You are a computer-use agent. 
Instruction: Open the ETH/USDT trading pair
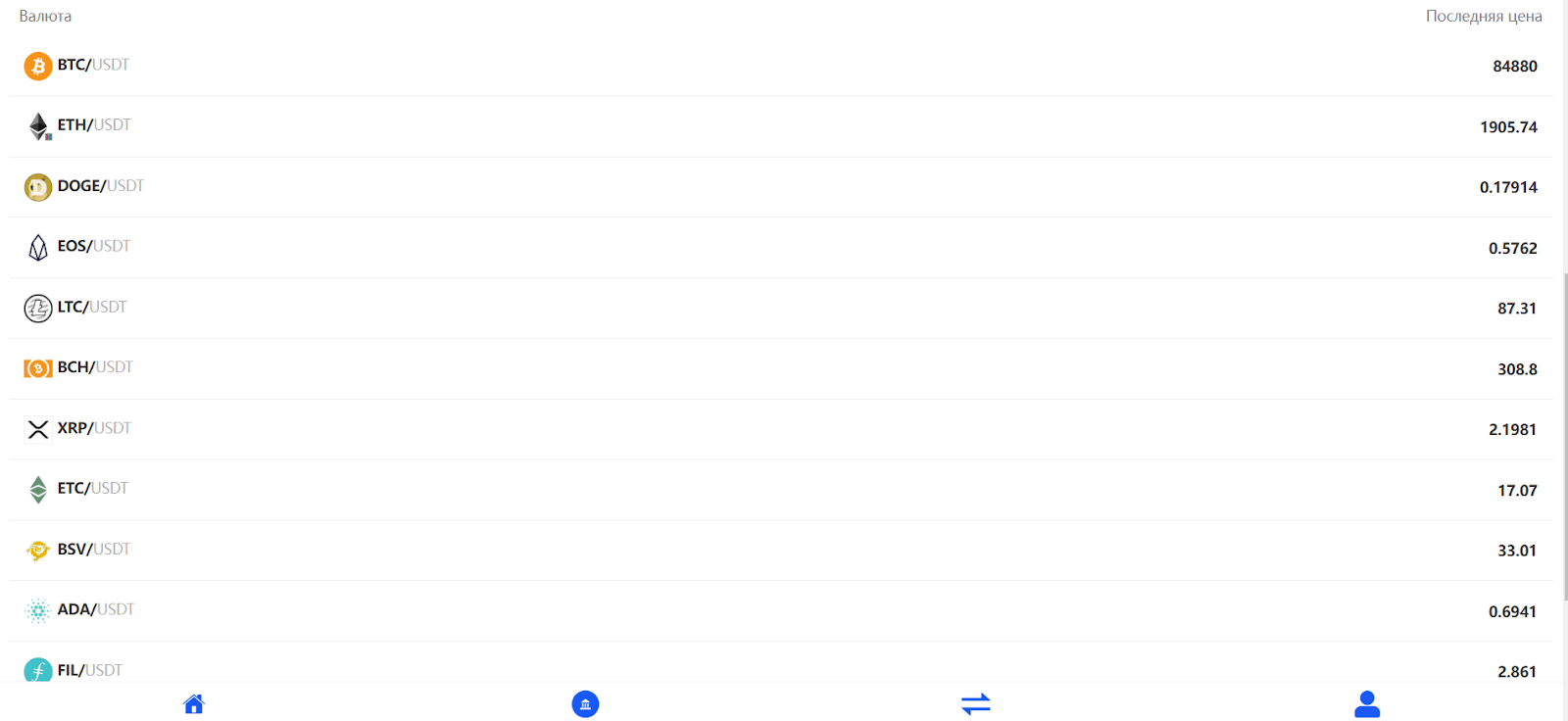tap(93, 125)
